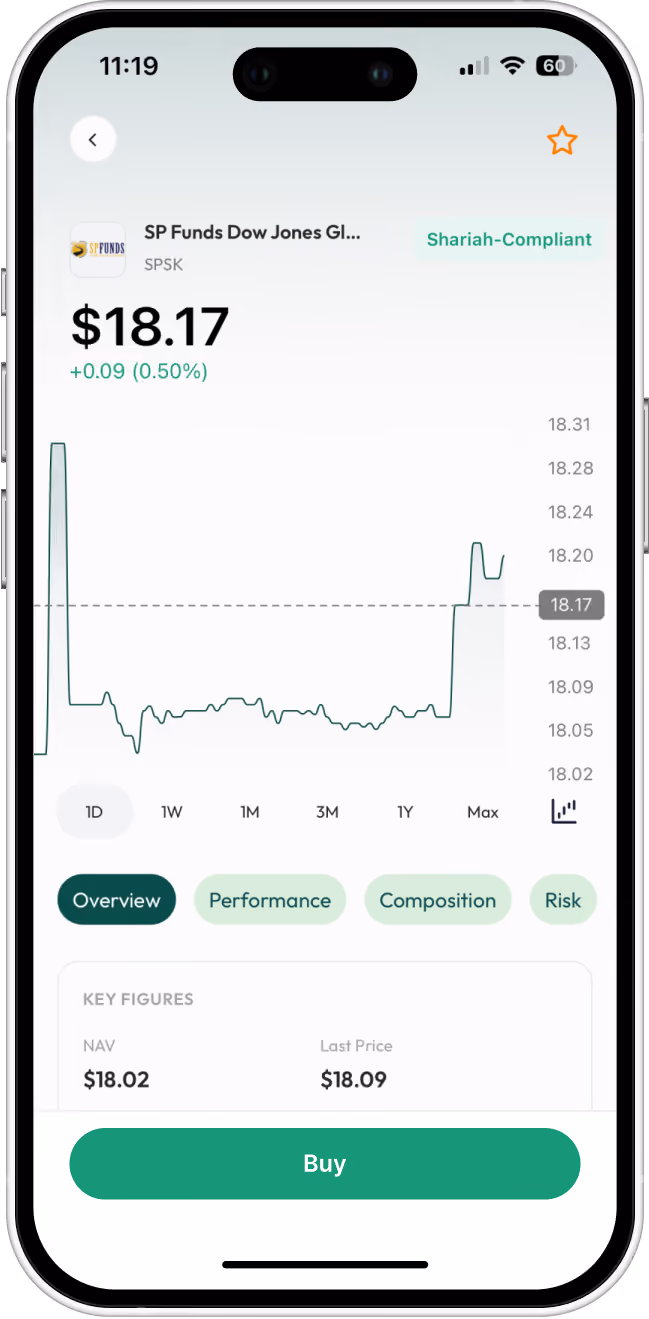Tap the Buy button

click(325, 1164)
